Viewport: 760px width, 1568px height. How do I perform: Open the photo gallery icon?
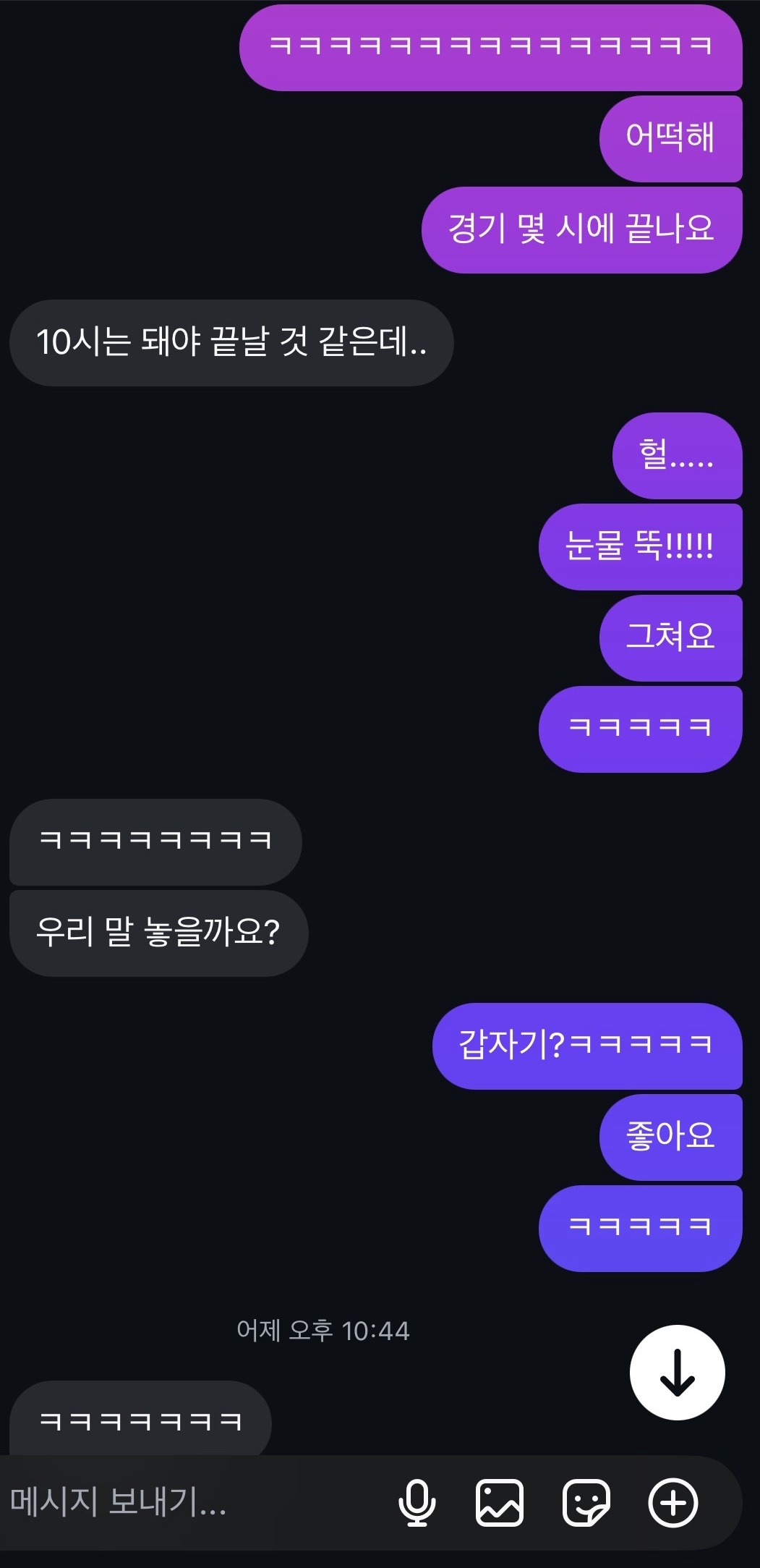click(x=500, y=1503)
